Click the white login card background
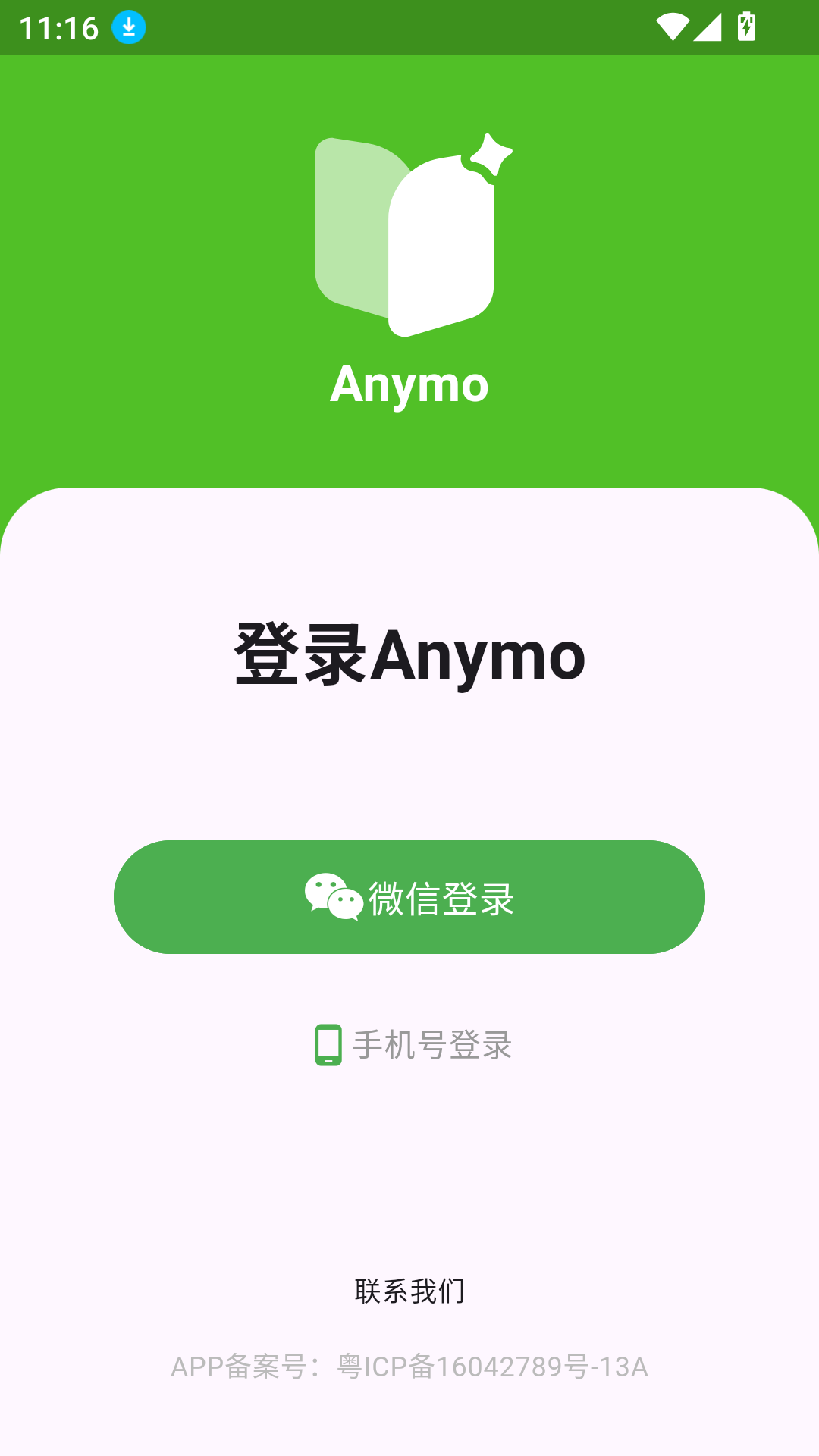 (x=409, y=1153)
